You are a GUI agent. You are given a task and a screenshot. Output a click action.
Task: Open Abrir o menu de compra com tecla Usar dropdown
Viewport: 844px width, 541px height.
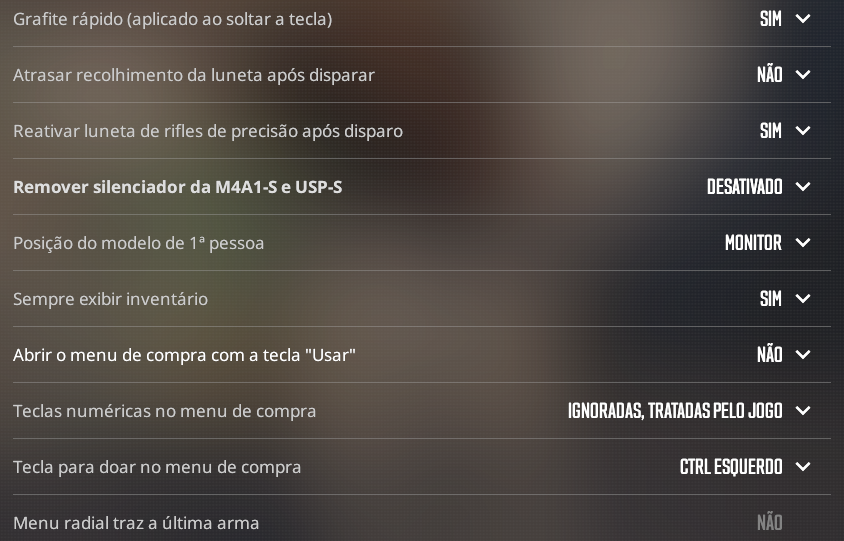[x=784, y=355]
